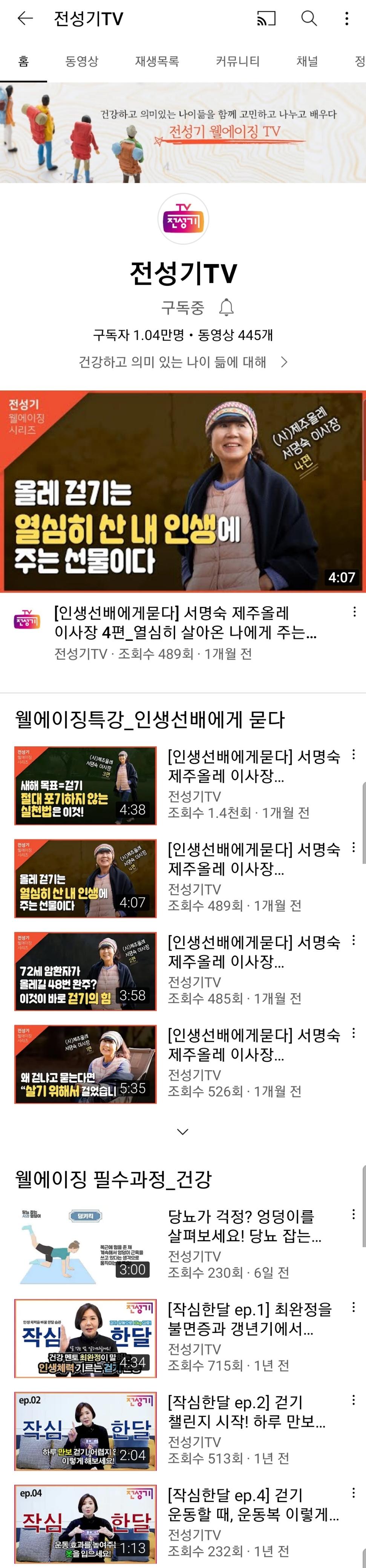The image size is (366, 1568).
Task: Tap the 구독중 subscription button
Action: [x=182, y=307]
